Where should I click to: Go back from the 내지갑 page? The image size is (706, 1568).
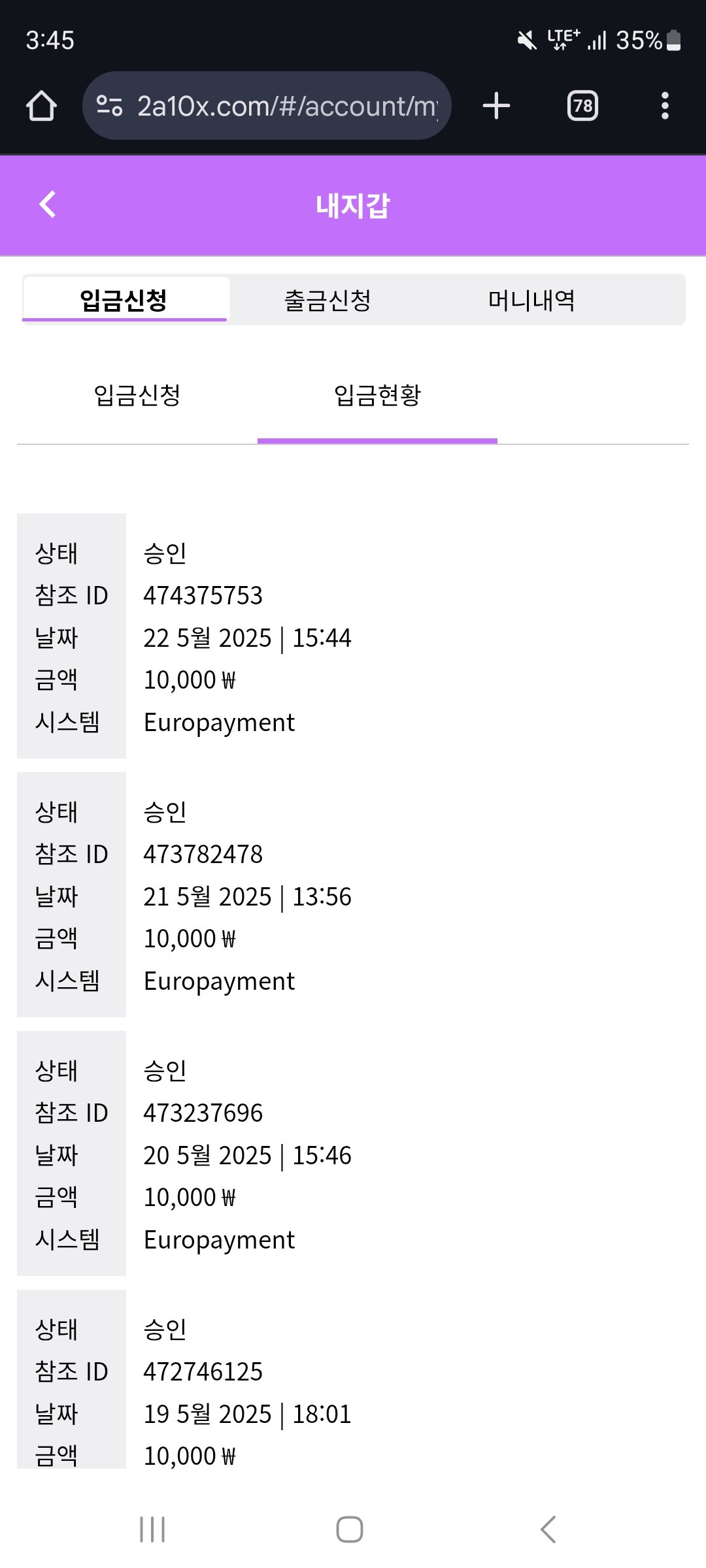click(x=48, y=204)
